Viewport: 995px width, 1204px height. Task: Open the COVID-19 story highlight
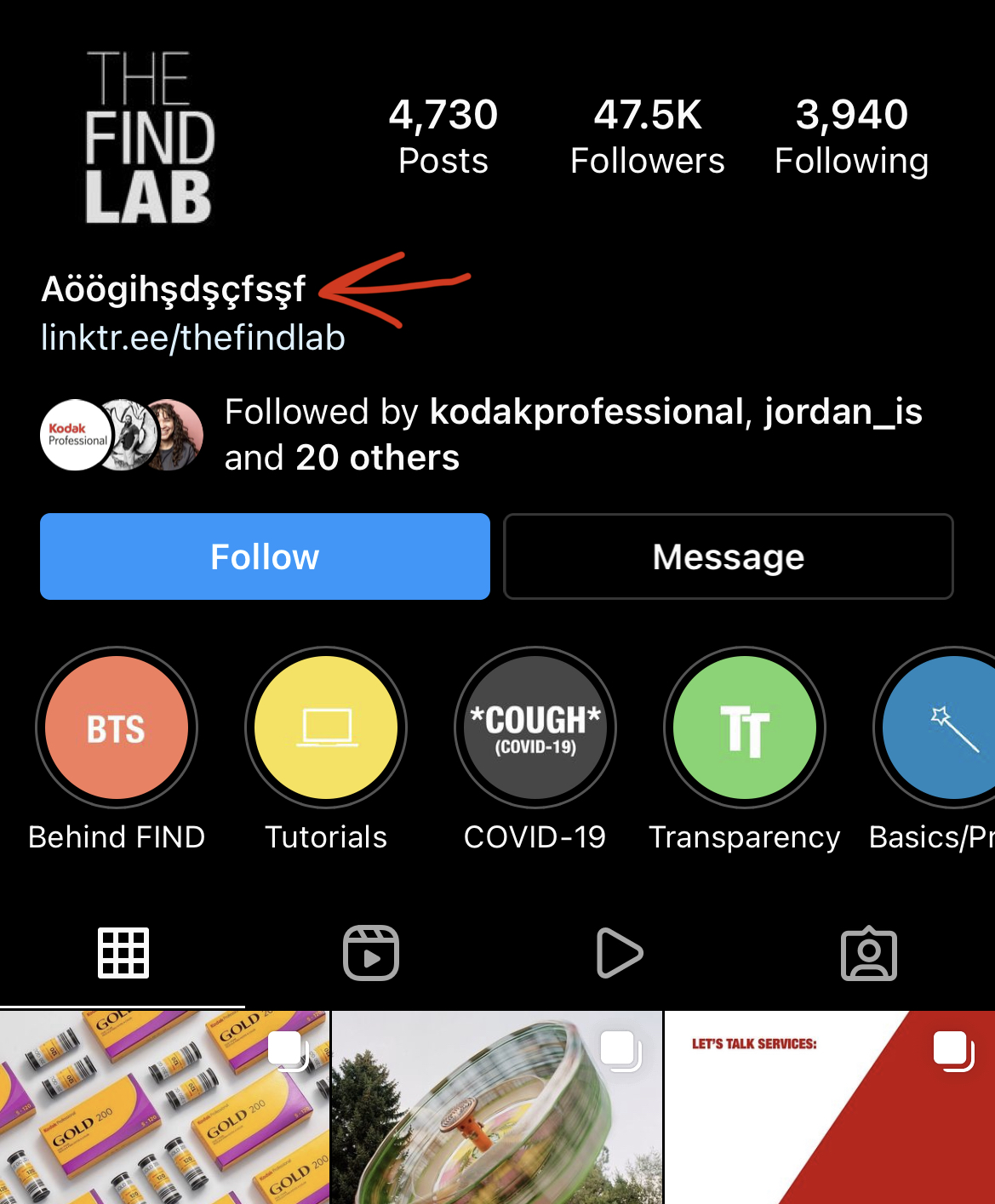pos(535,728)
